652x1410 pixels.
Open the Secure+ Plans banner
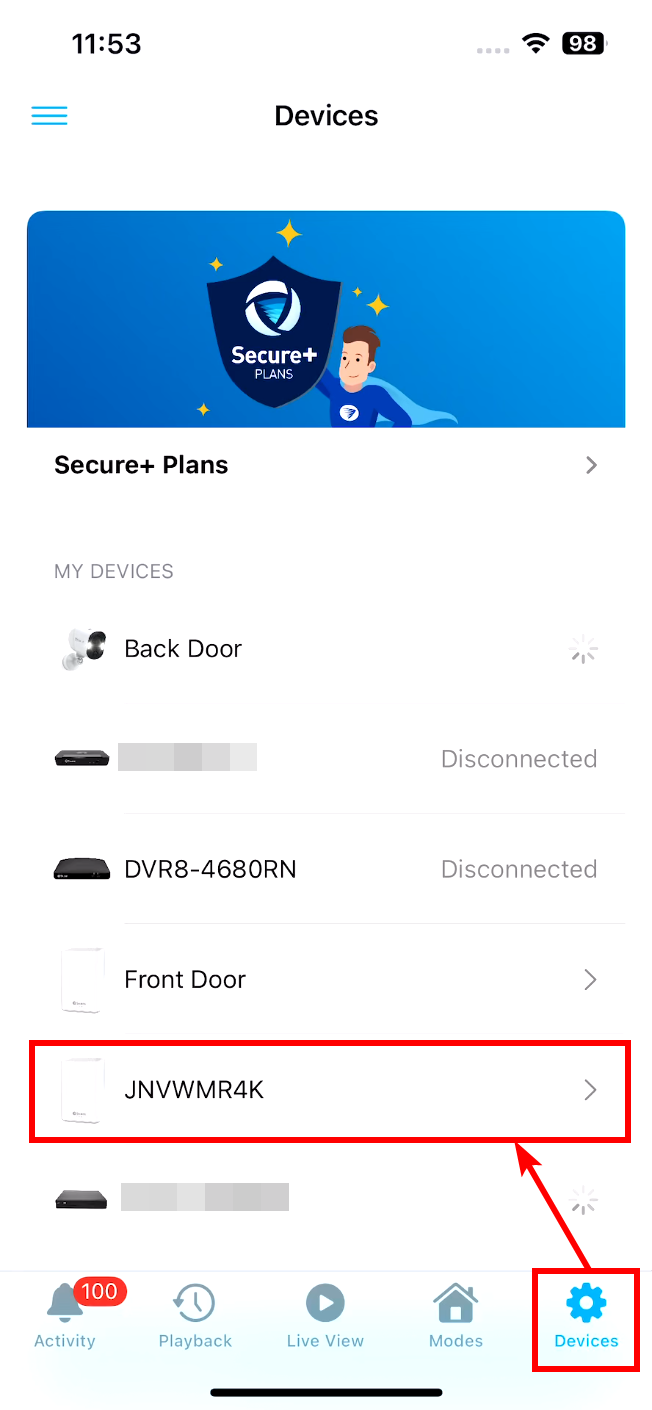tap(326, 319)
